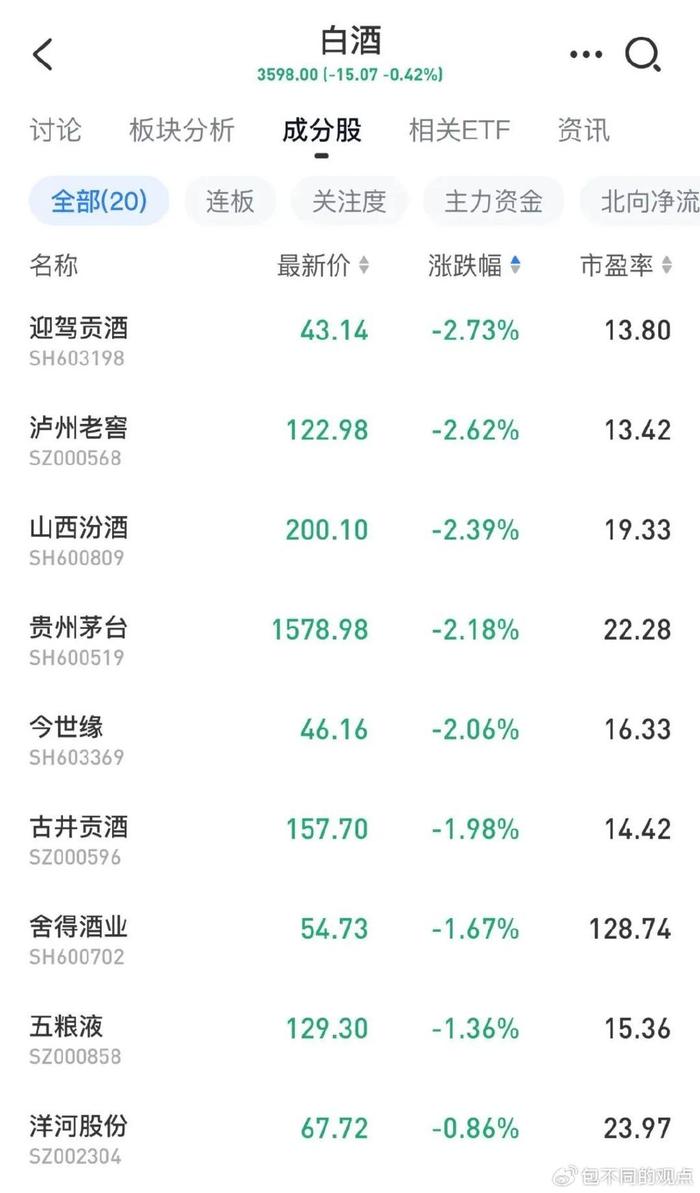Open the three-dot overflow menu

586,54
